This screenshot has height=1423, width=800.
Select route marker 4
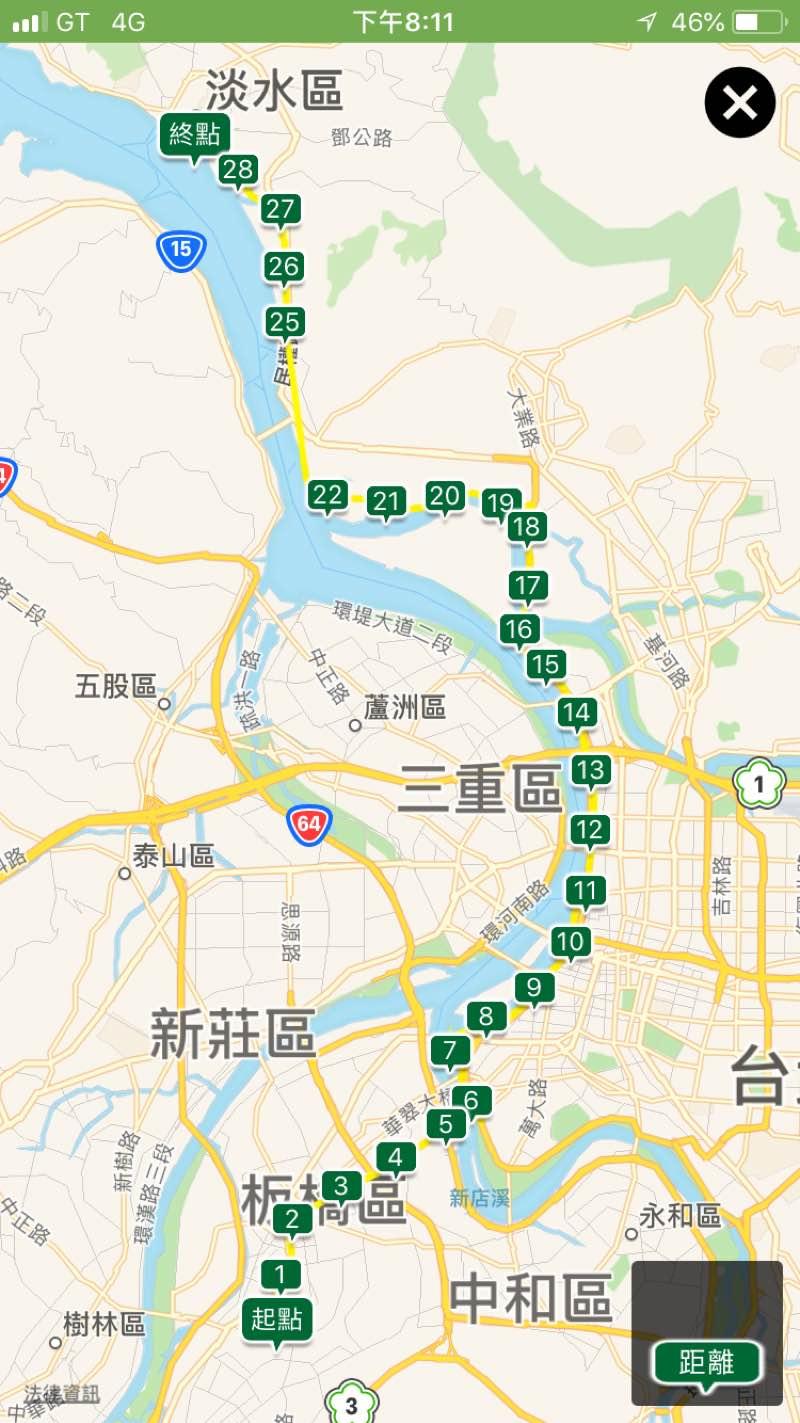click(x=396, y=1158)
